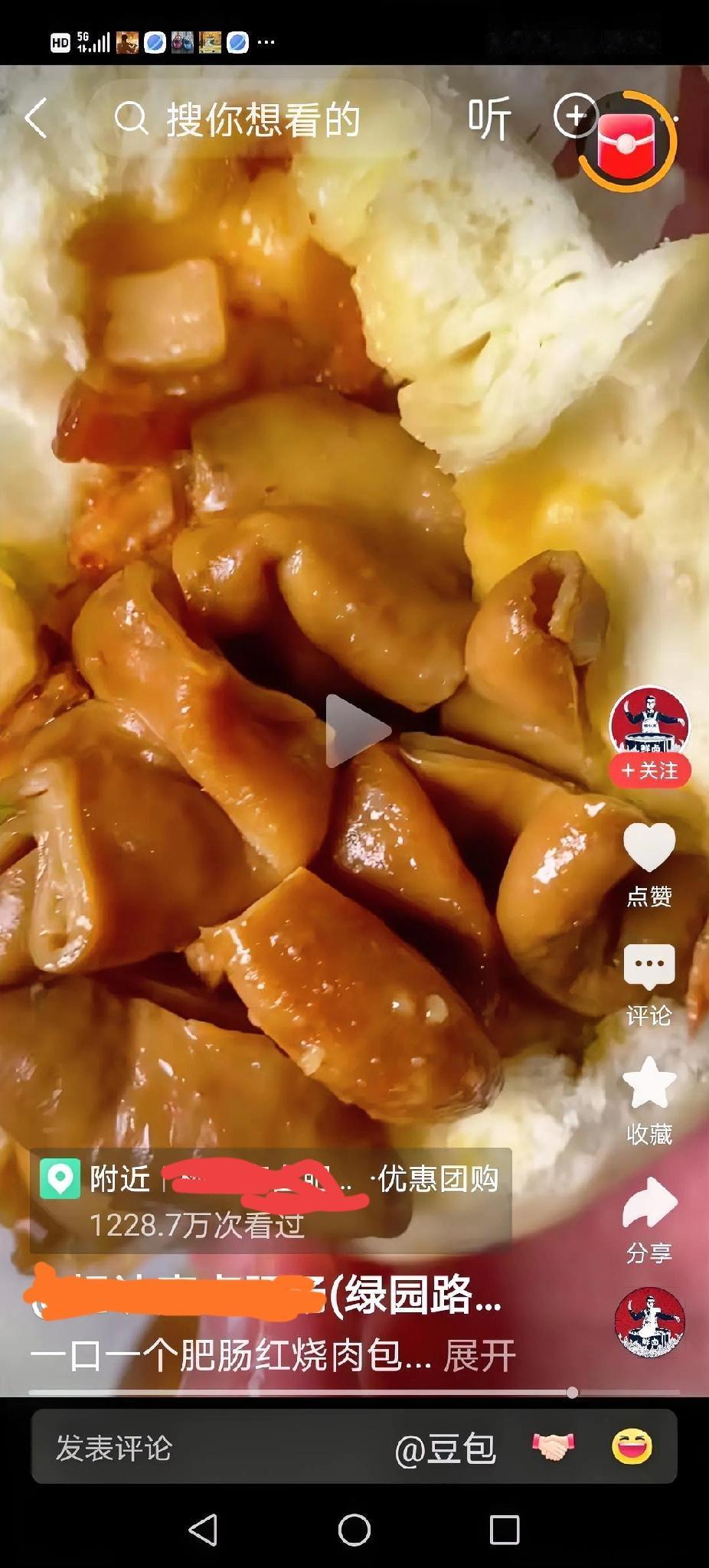Tap the plus icon to create content
The height and width of the screenshot is (1568, 709).
576,116
